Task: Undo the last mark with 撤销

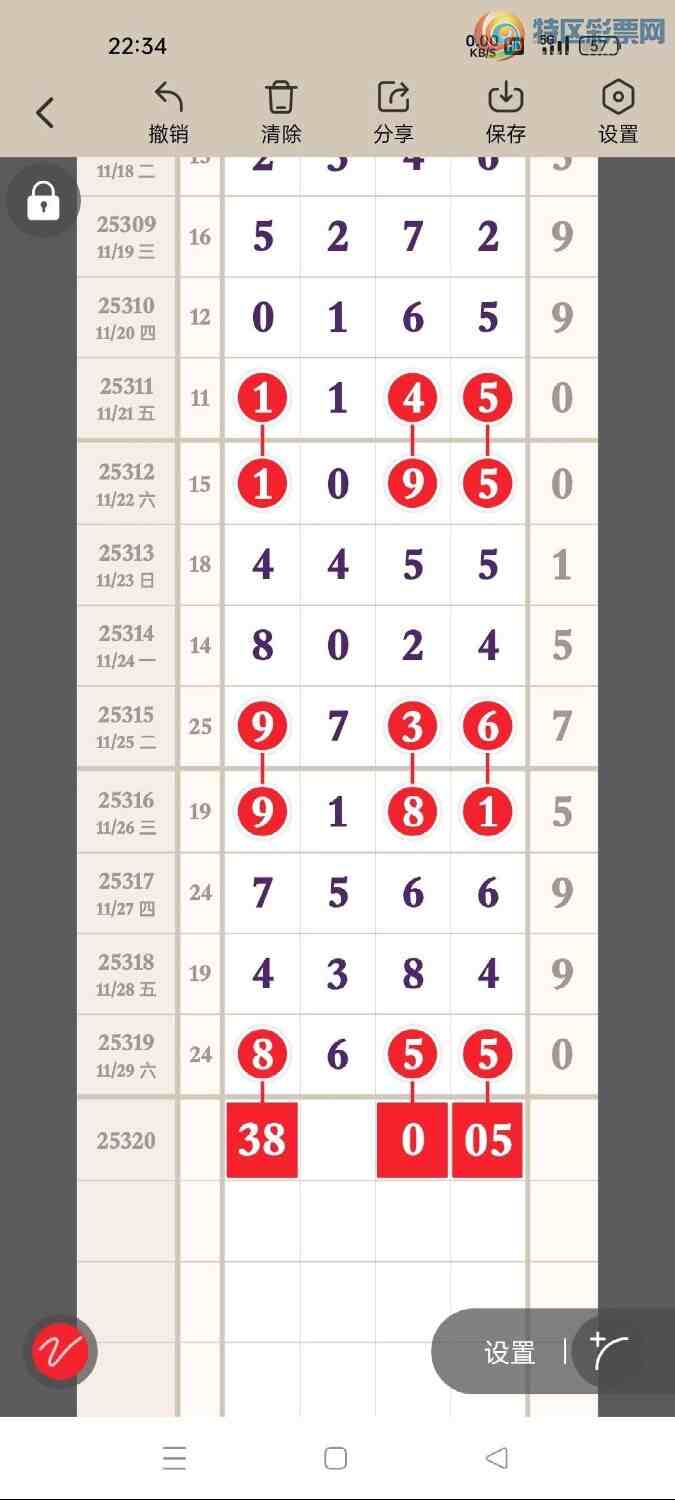Action: (x=168, y=112)
